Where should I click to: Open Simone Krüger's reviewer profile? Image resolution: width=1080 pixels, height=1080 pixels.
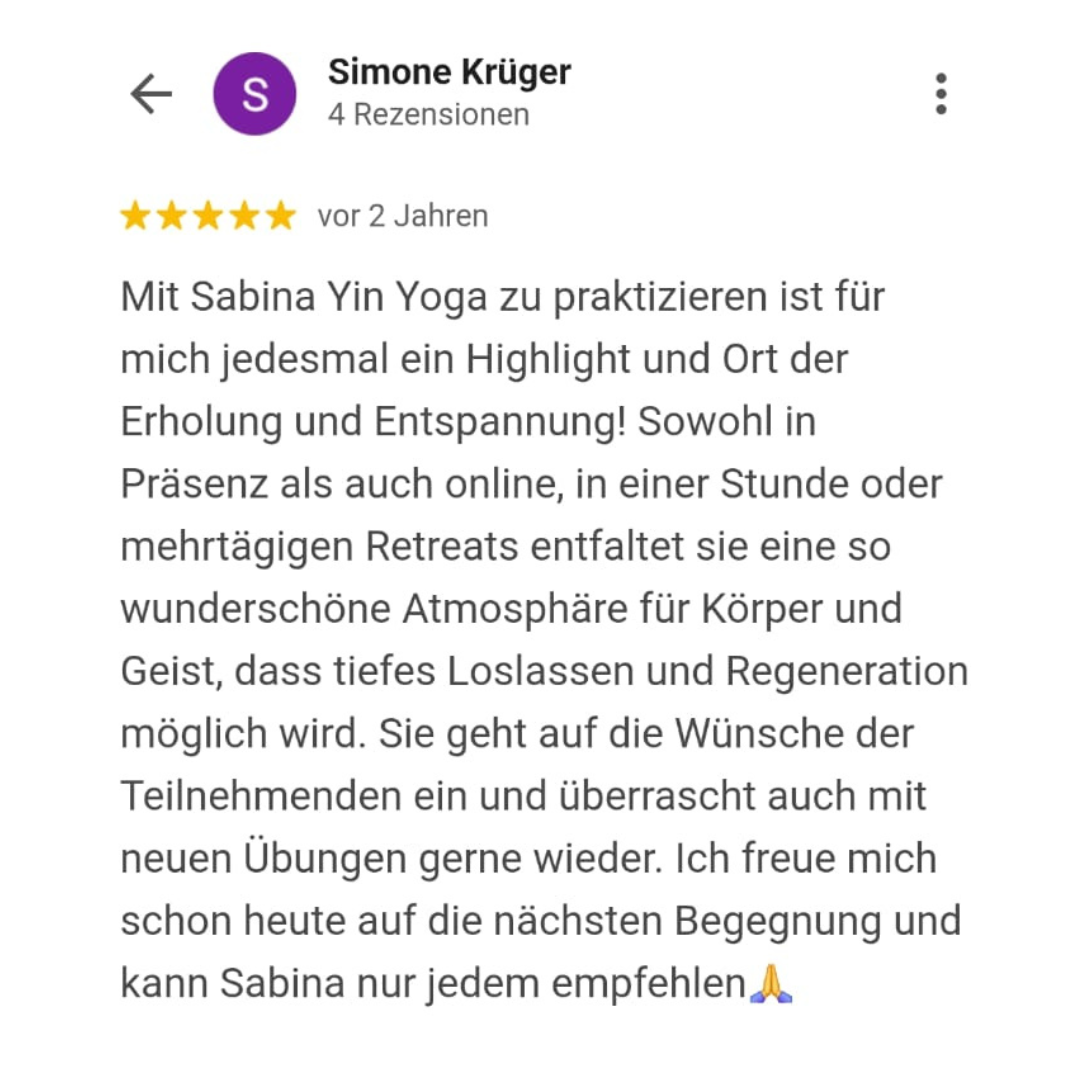[449, 73]
